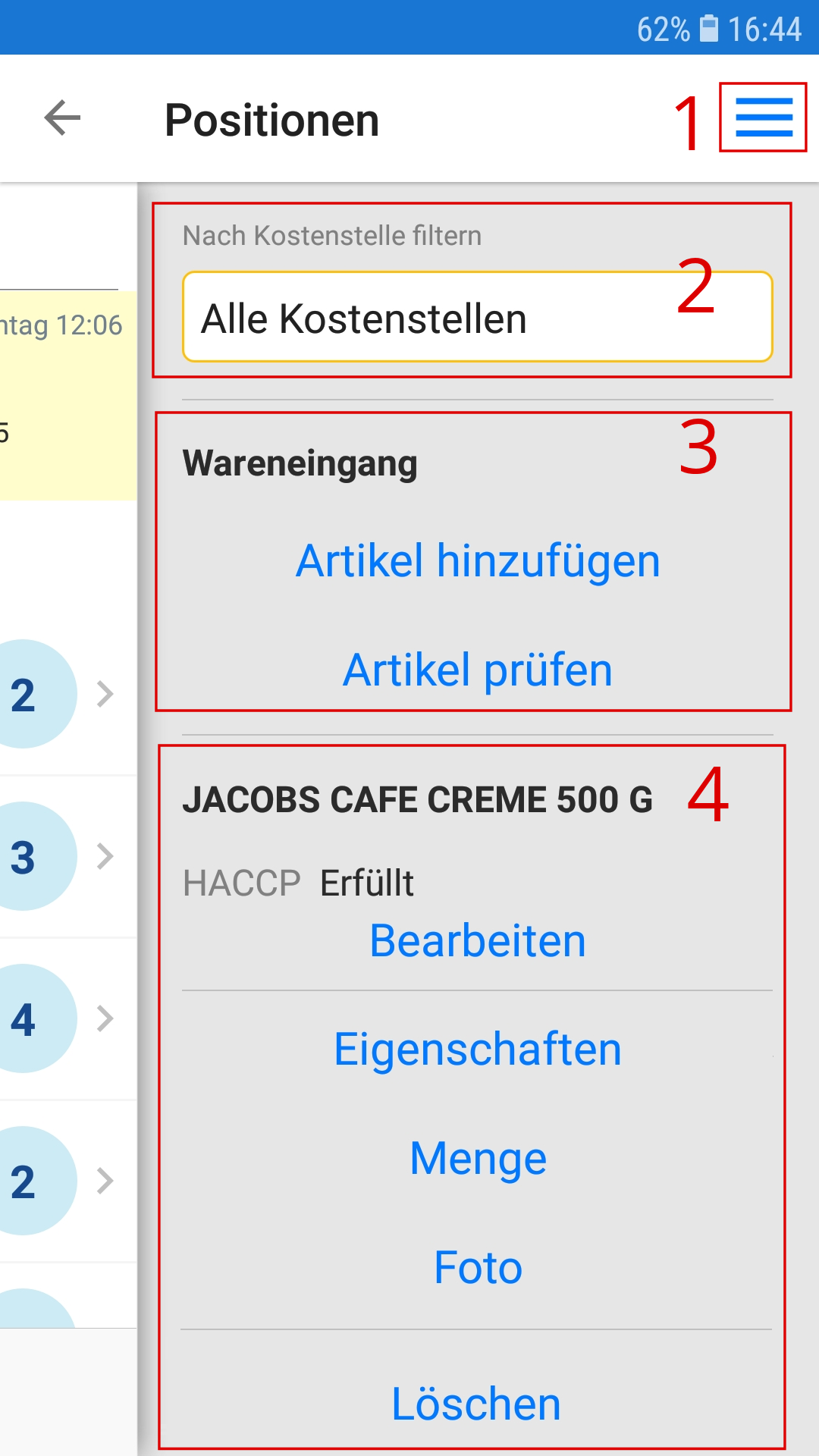The width and height of the screenshot is (819, 1456).
Task: Tap the Menge option
Action: (x=478, y=1159)
